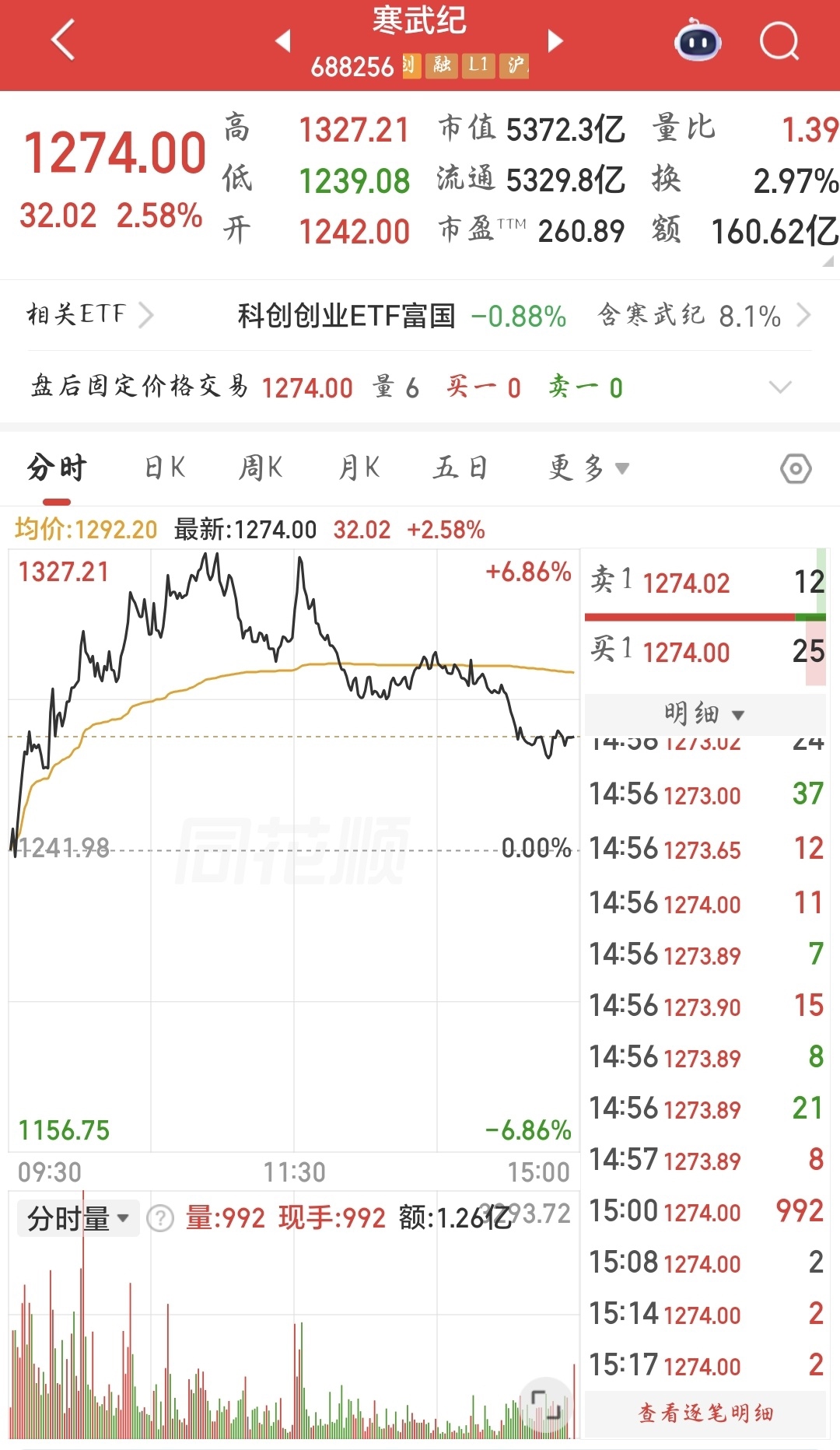Open chart settings
The image size is (840, 1450).
click(796, 469)
